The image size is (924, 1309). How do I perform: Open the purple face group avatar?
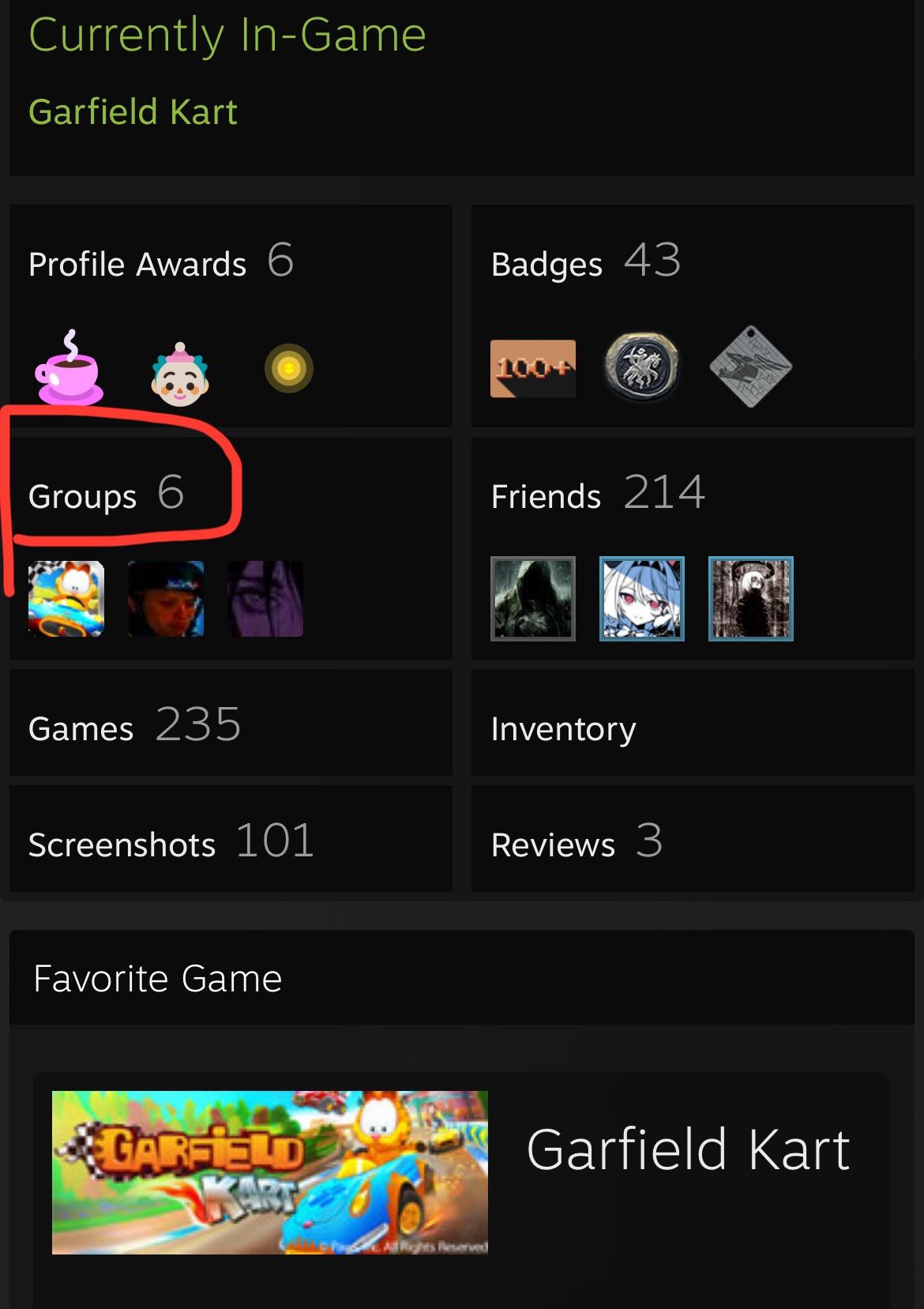(265, 599)
